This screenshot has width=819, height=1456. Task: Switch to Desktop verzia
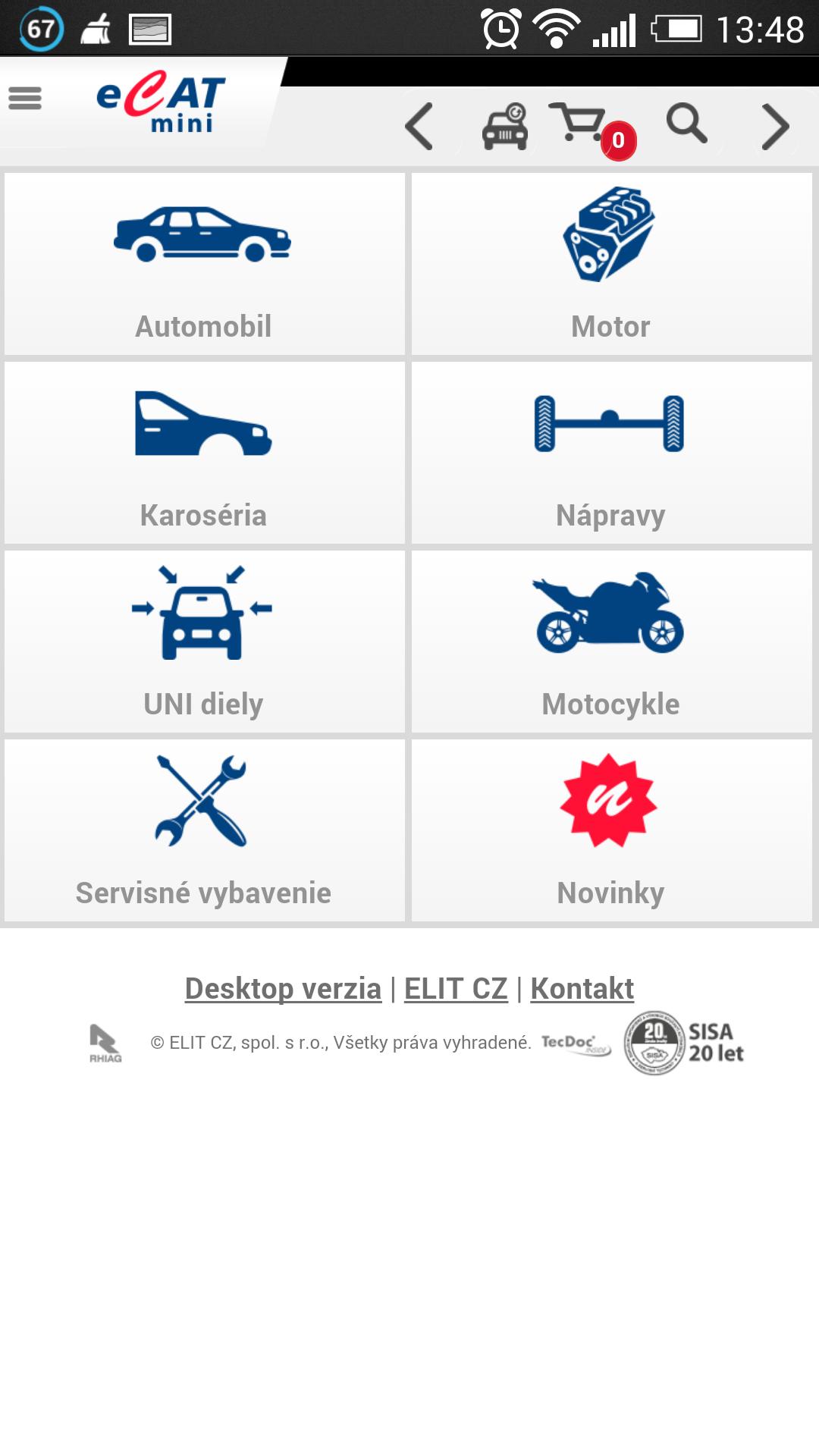[281, 988]
